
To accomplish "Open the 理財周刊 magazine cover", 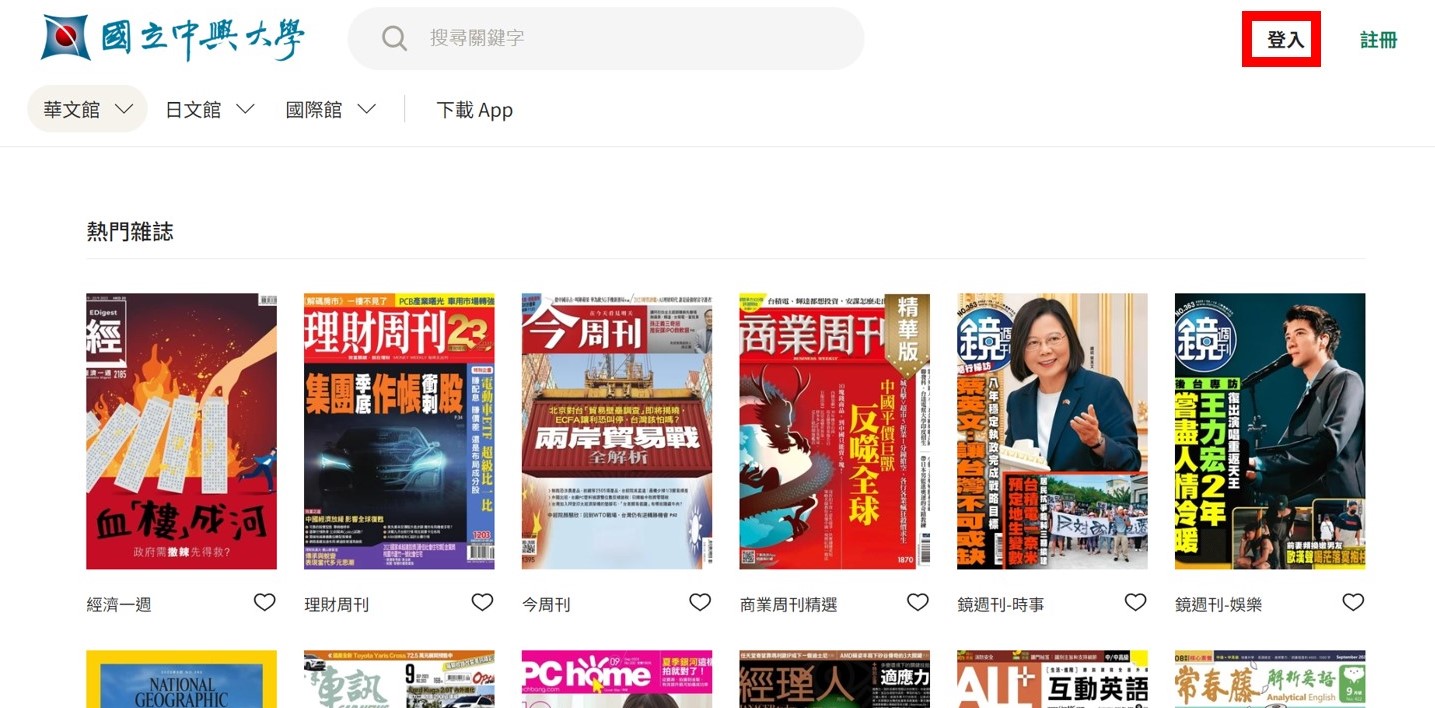I will (x=399, y=431).
